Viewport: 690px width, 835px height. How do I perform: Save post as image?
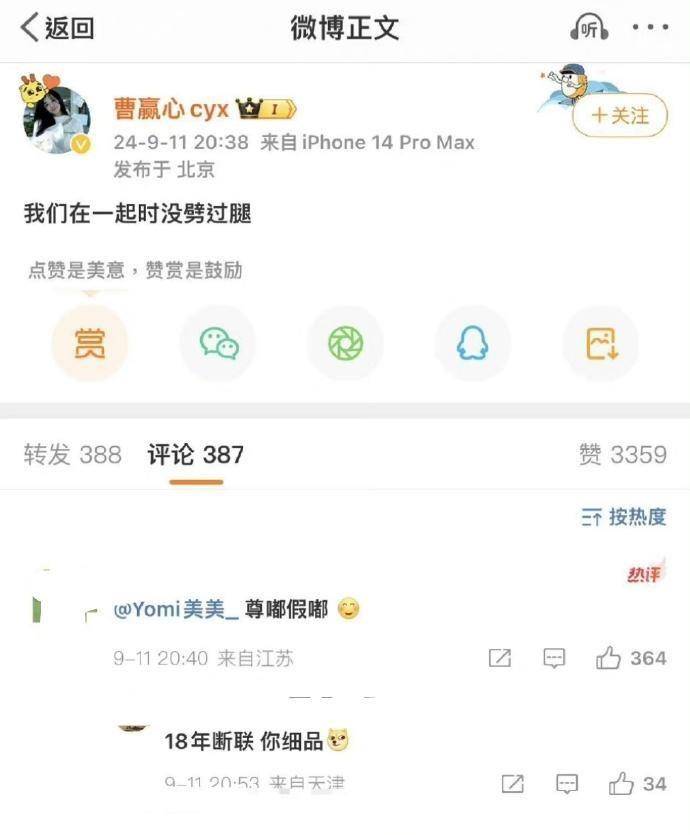pos(601,343)
